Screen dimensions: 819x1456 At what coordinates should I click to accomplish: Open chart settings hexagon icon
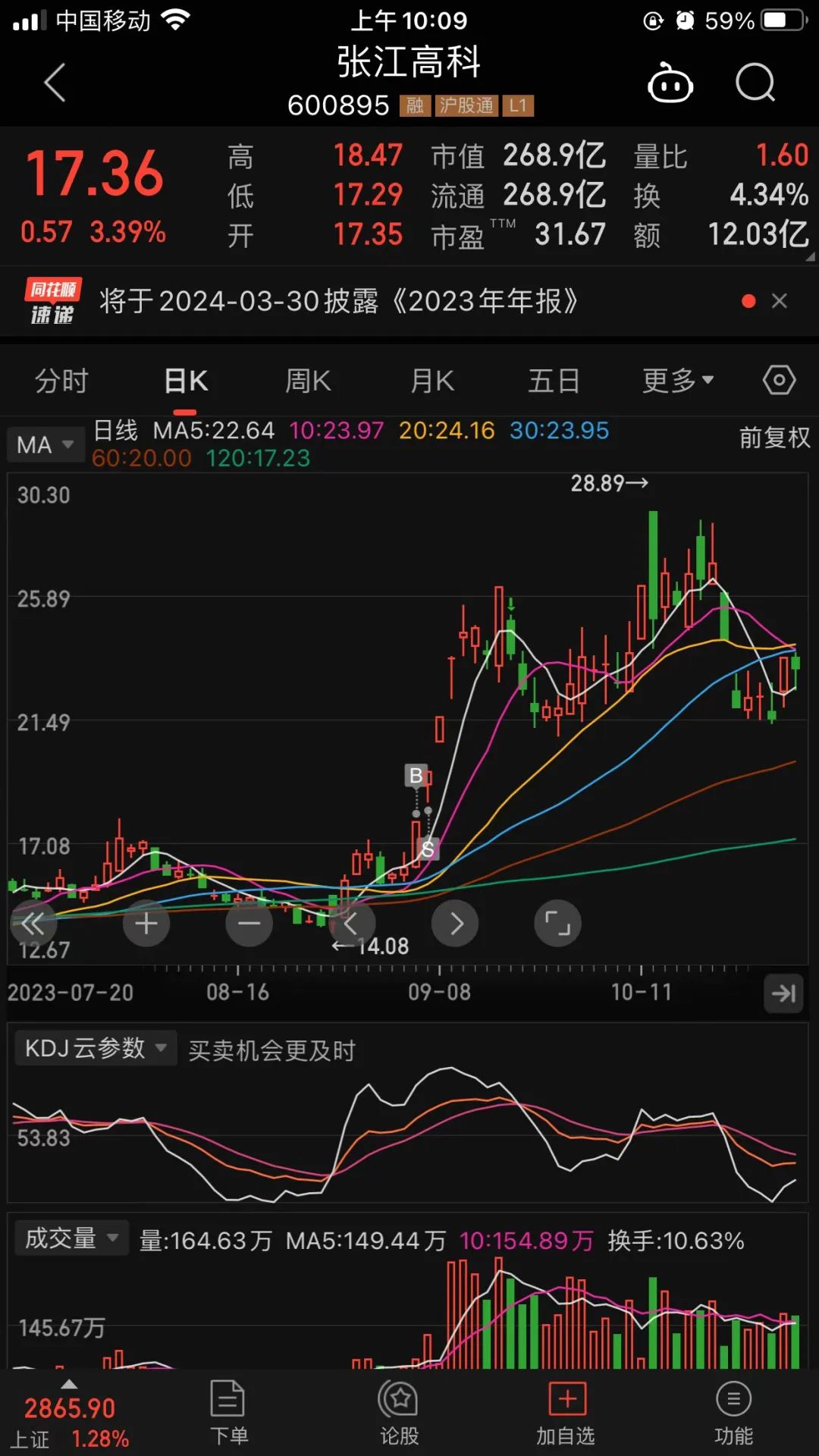pos(779,380)
